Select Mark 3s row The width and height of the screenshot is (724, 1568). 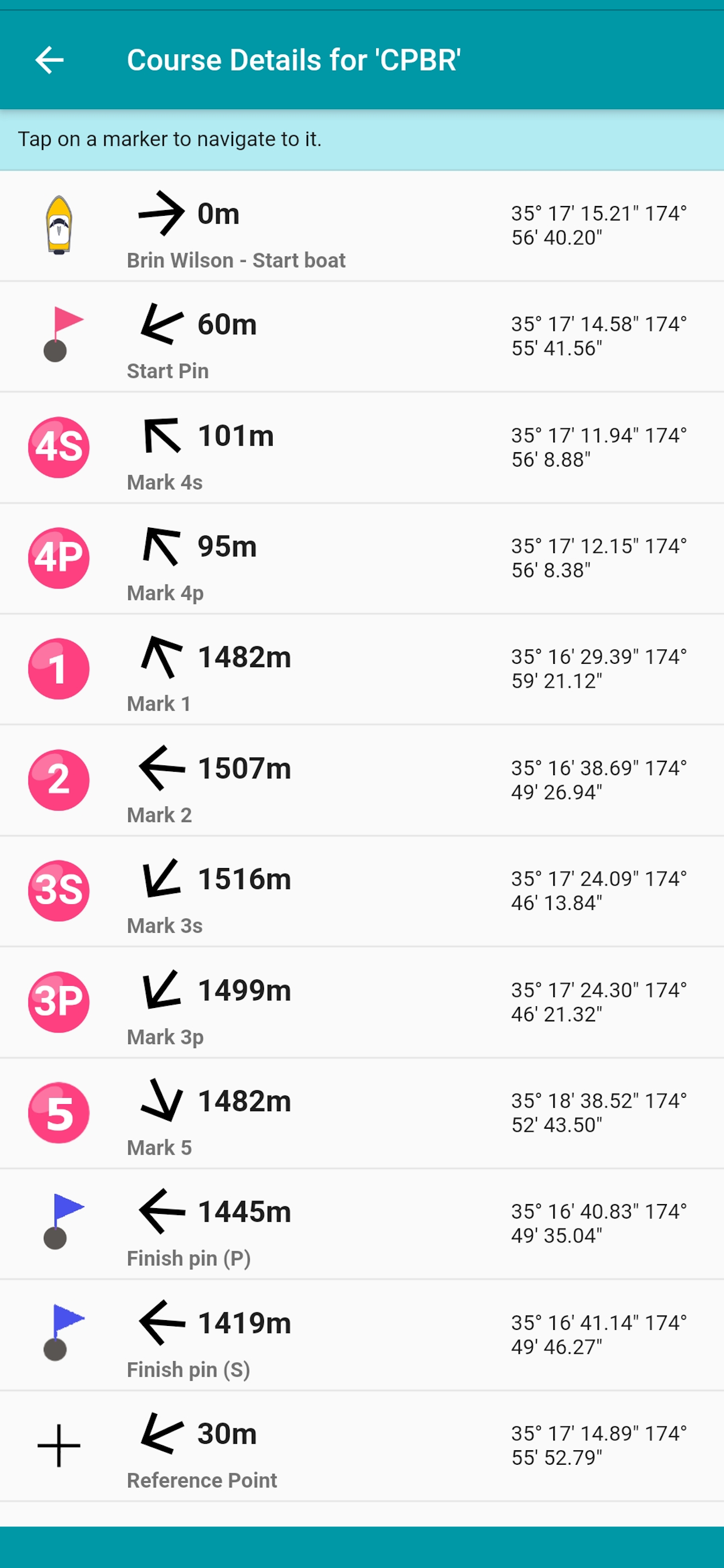[362, 892]
